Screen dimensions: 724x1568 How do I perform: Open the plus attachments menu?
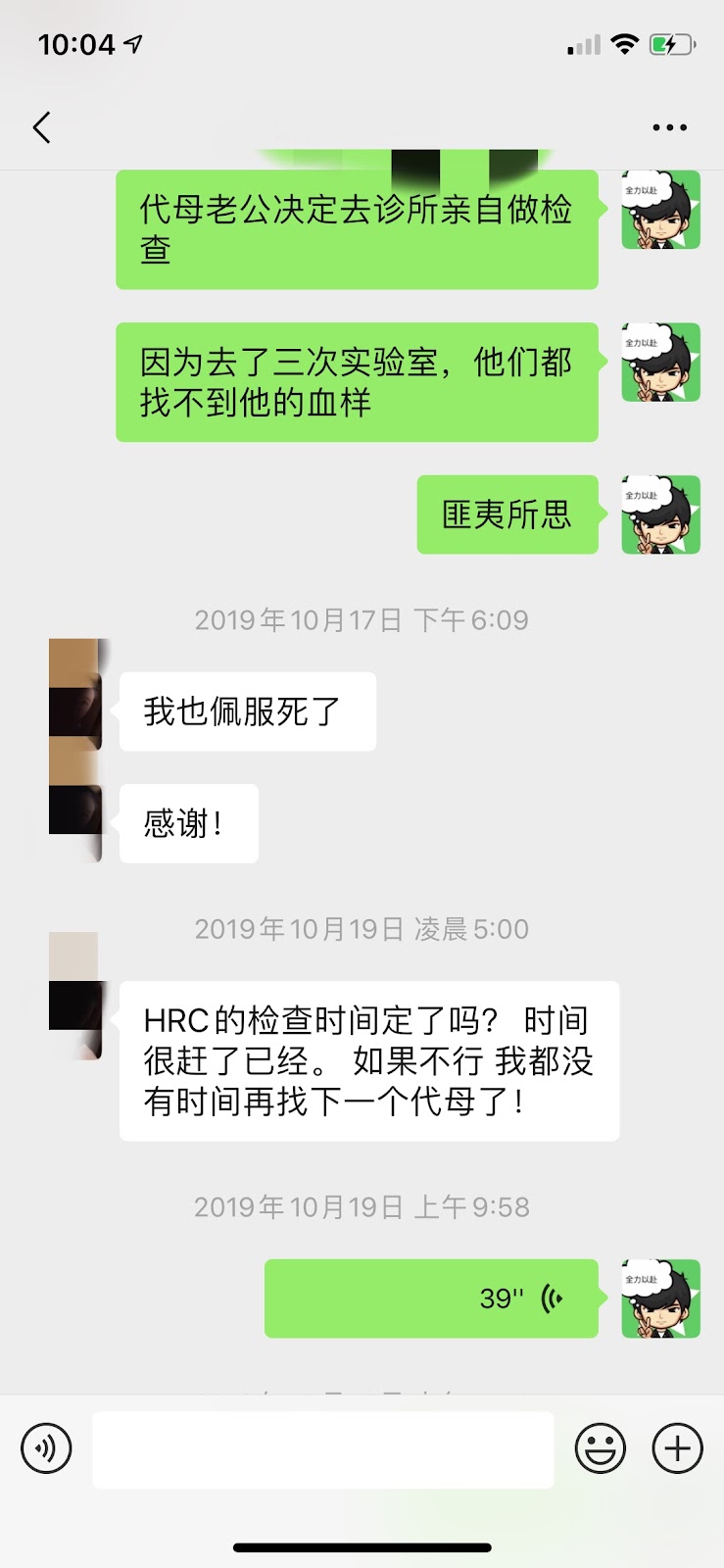coord(678,1448)
